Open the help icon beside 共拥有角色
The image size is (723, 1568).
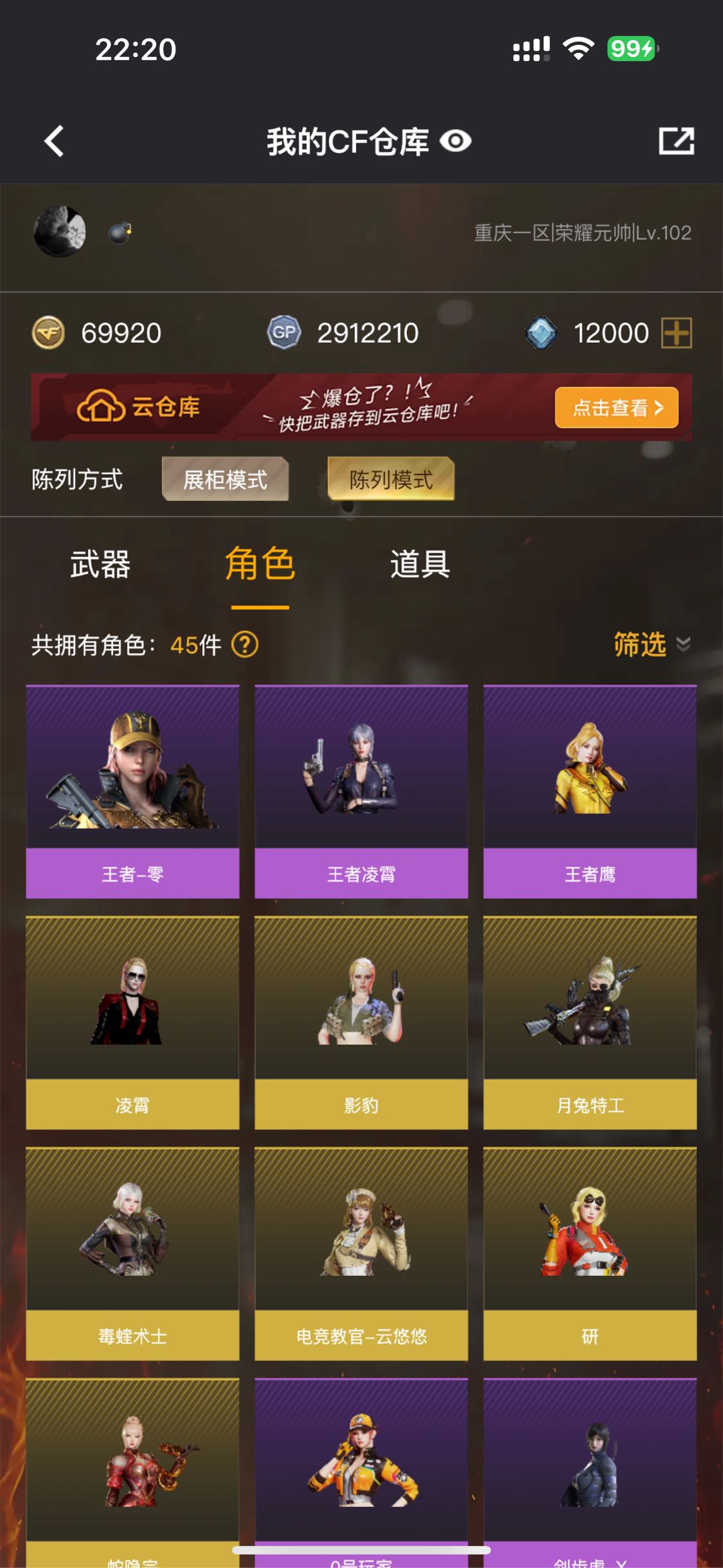[244, 645]
